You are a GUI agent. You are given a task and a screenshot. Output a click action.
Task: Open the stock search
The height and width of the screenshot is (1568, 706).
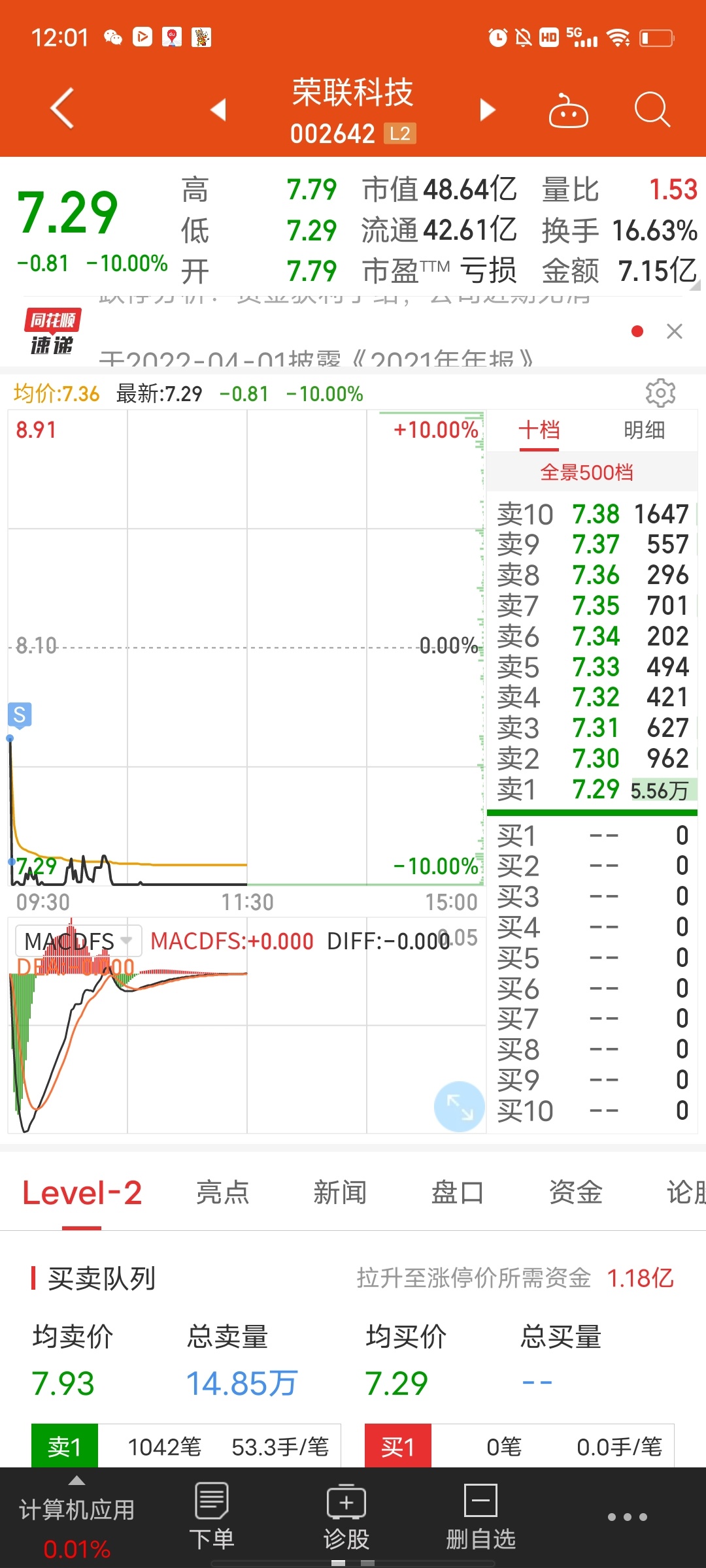(x=652, y=109)
